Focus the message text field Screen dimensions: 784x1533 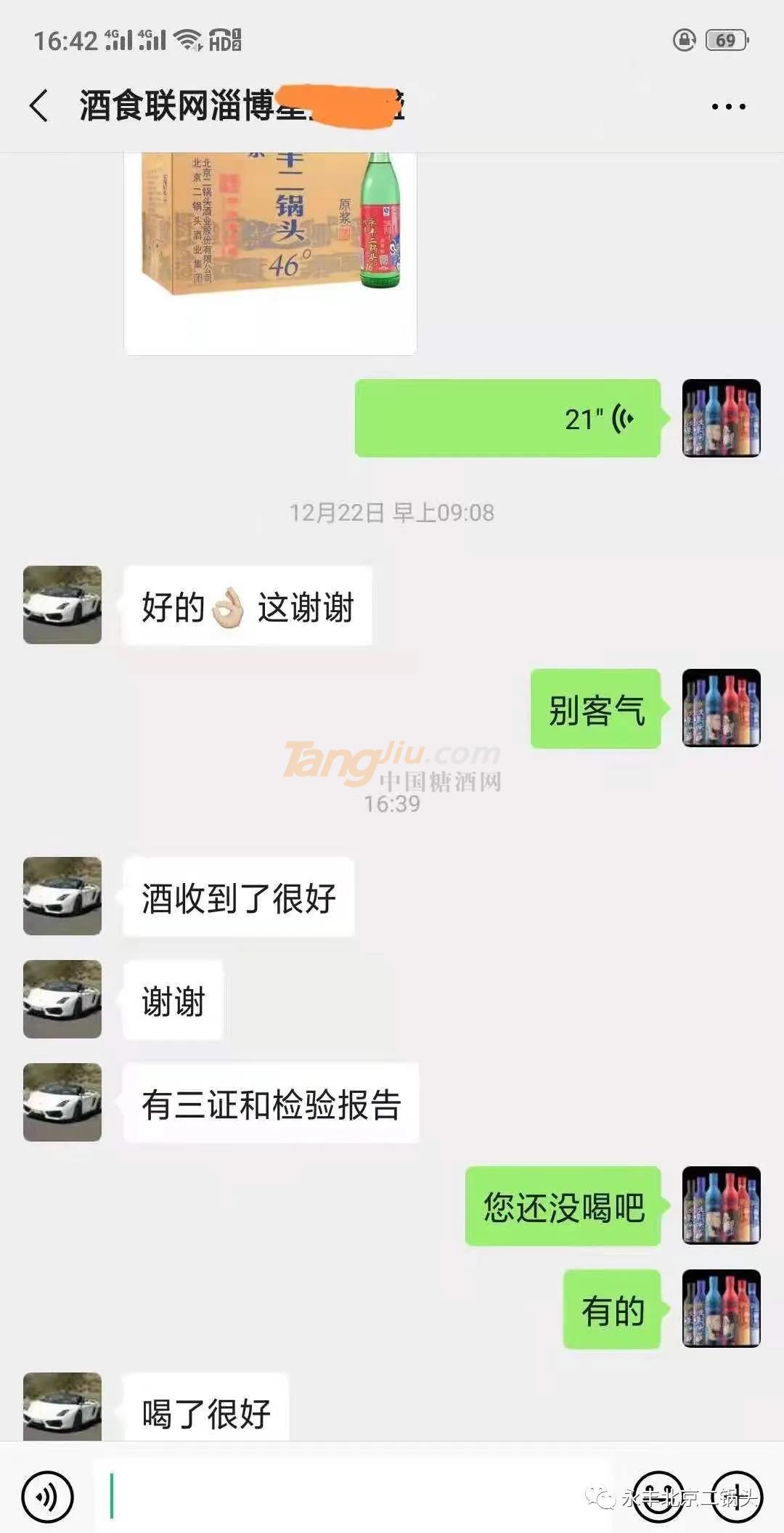point(348,1496)
